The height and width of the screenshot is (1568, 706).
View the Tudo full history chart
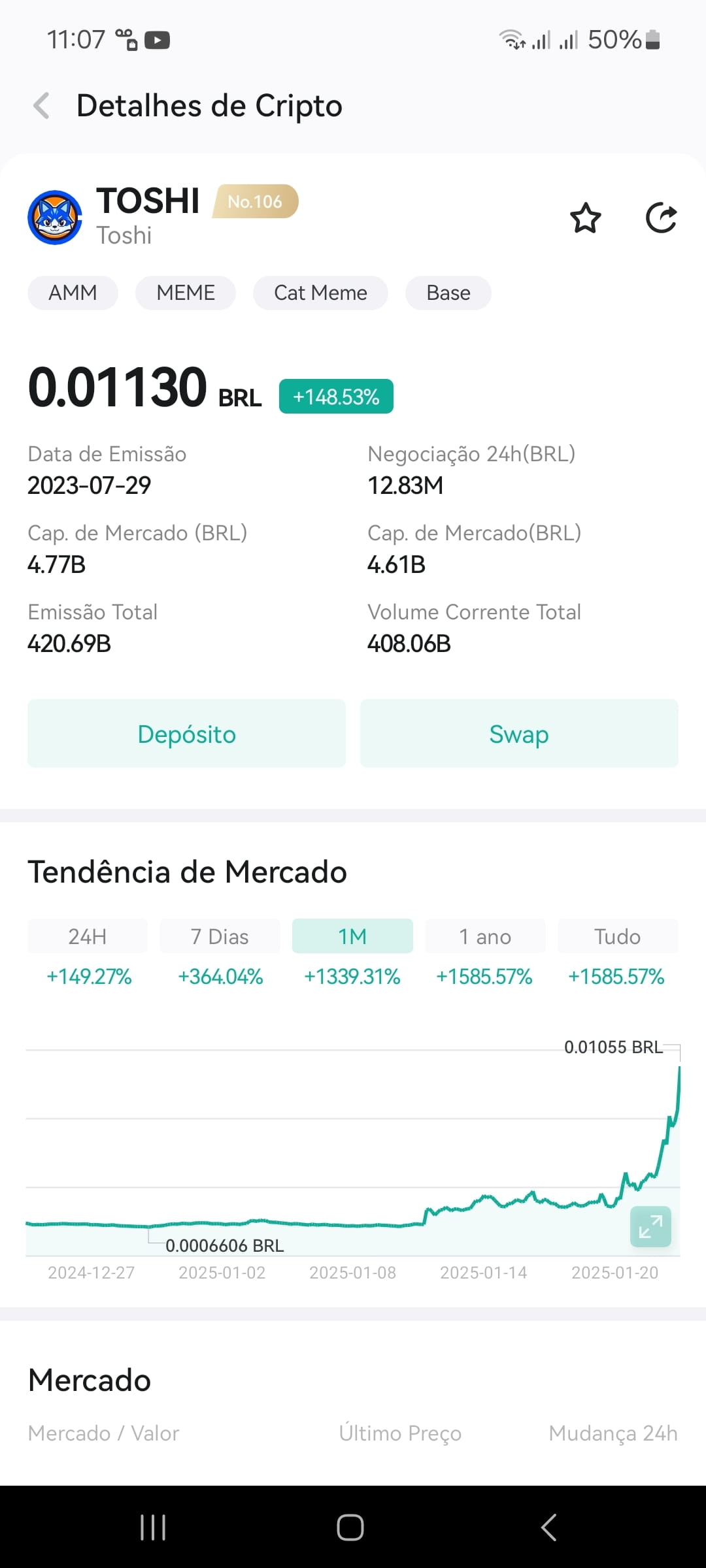tap(618, 936)
